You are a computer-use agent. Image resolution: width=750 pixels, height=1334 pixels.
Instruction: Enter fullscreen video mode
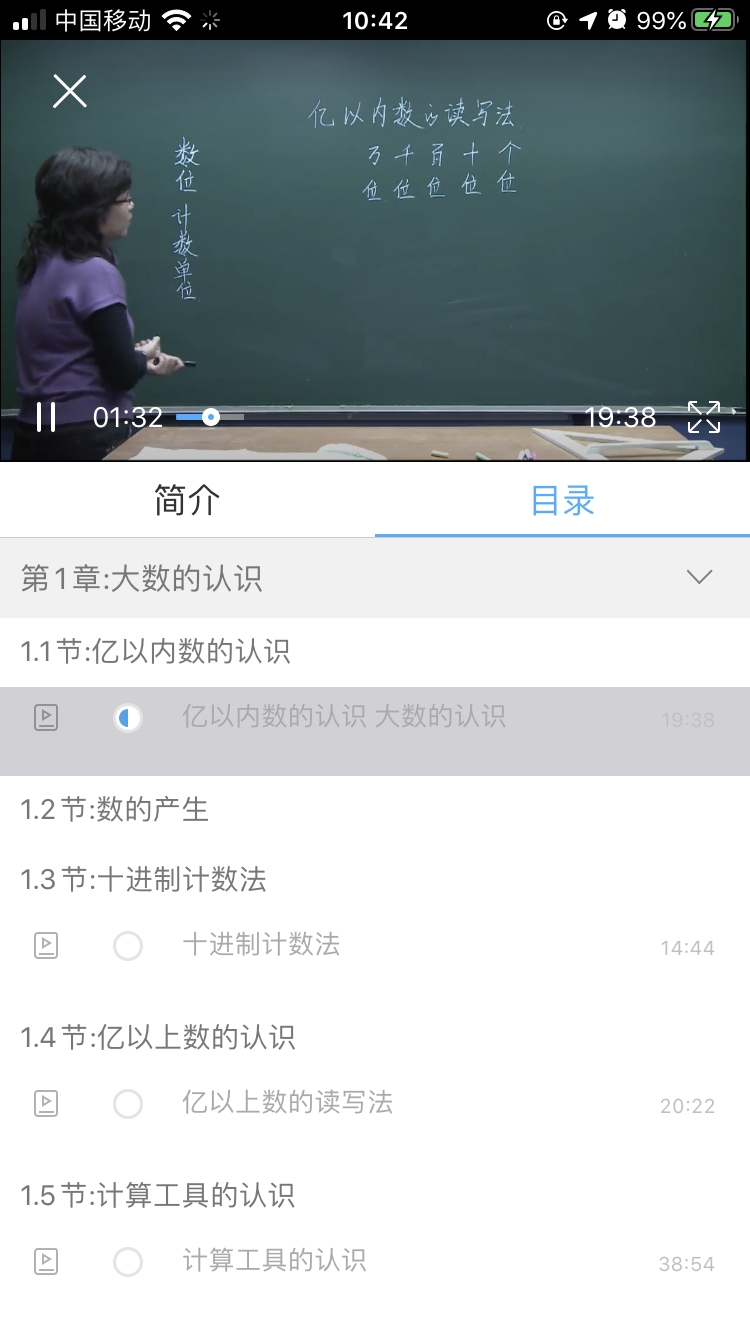704,417
